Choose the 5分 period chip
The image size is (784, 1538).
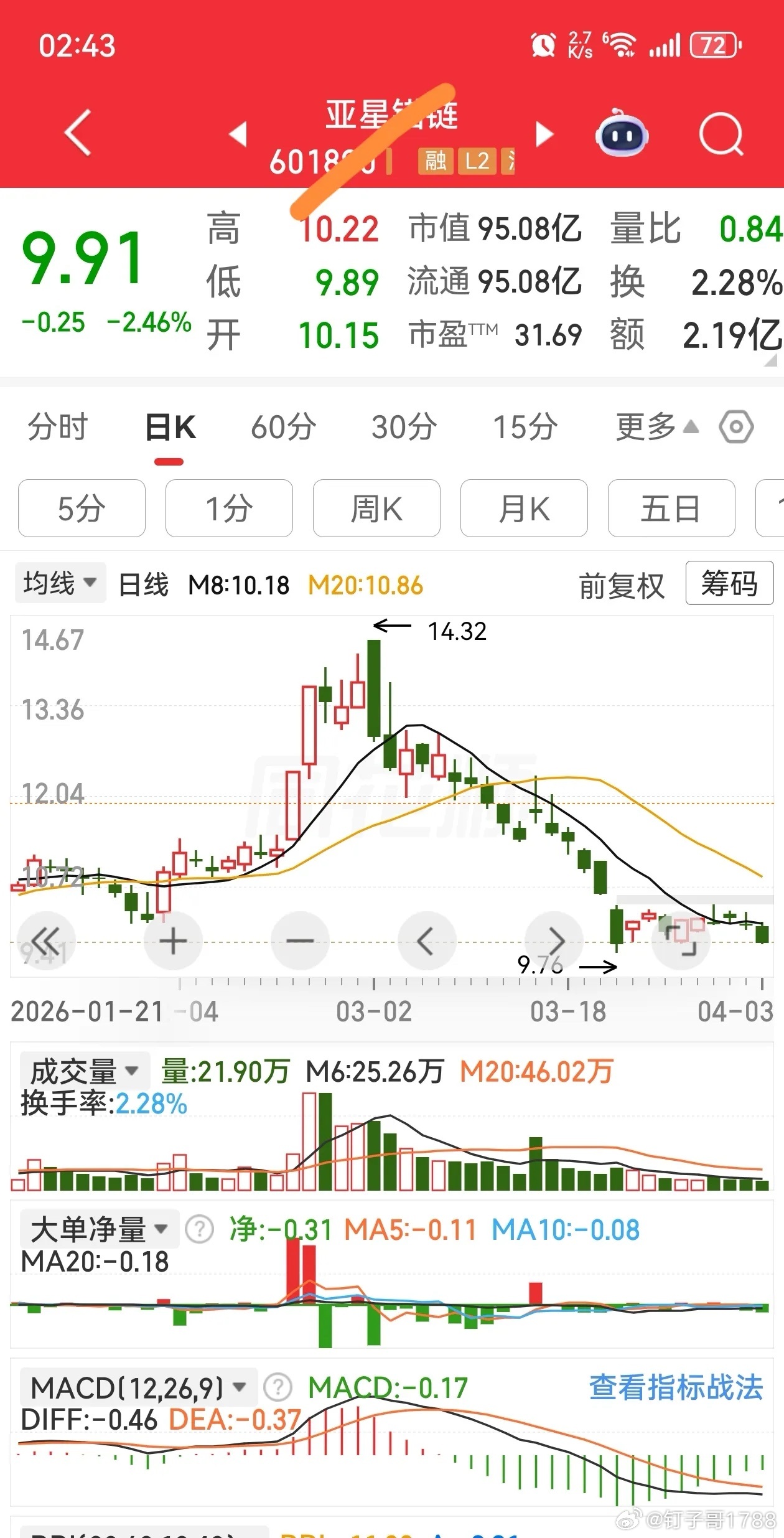click(82, 509)
